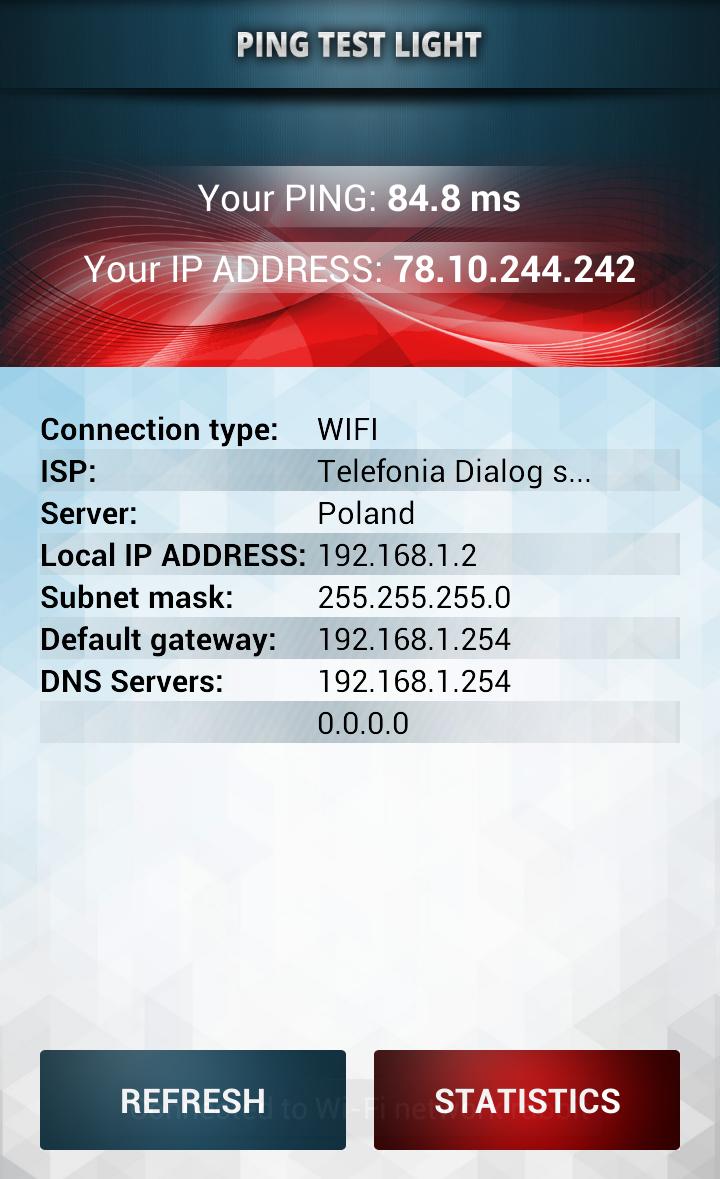
Task: Open the STATISTICS screen
Action: (x=527, y=1100)
